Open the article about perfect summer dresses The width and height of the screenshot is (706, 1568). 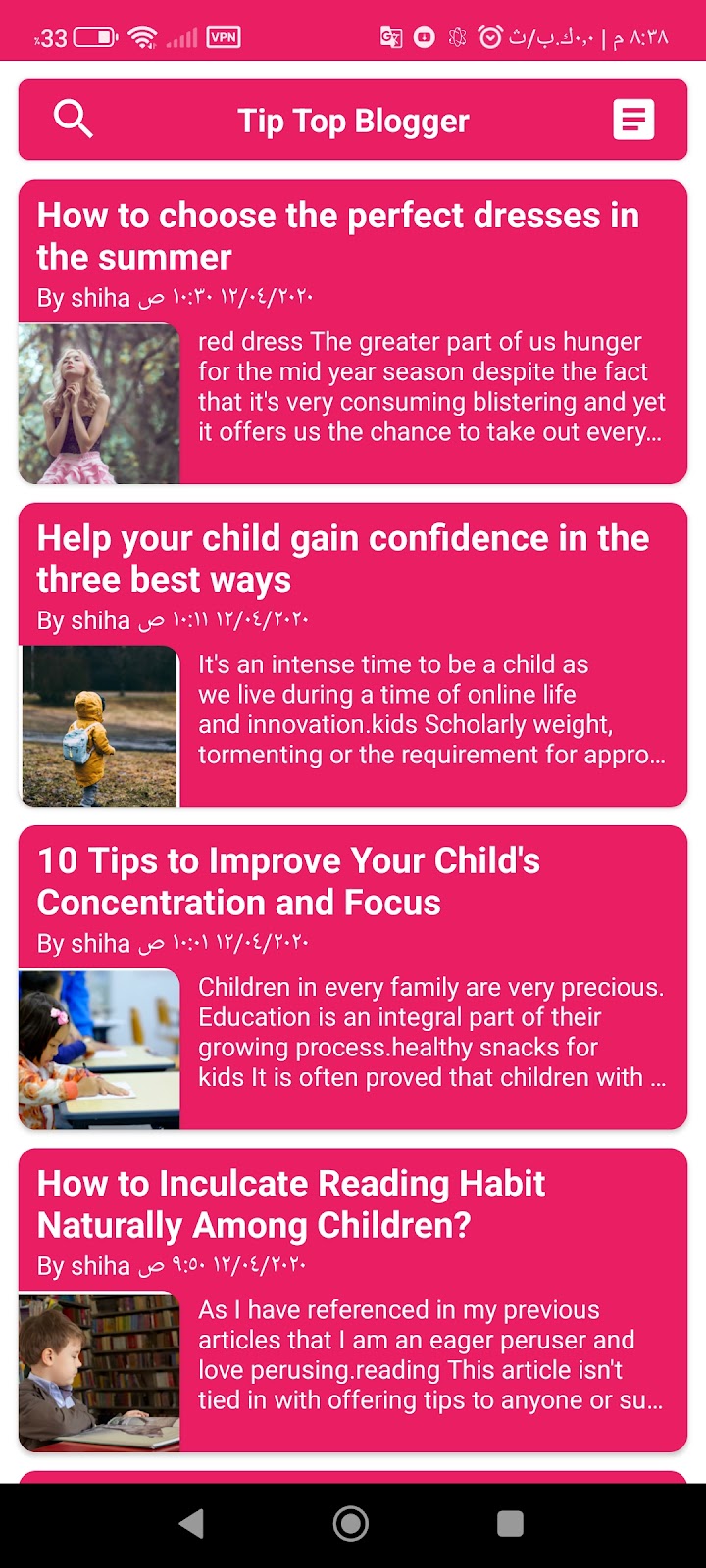337,235
